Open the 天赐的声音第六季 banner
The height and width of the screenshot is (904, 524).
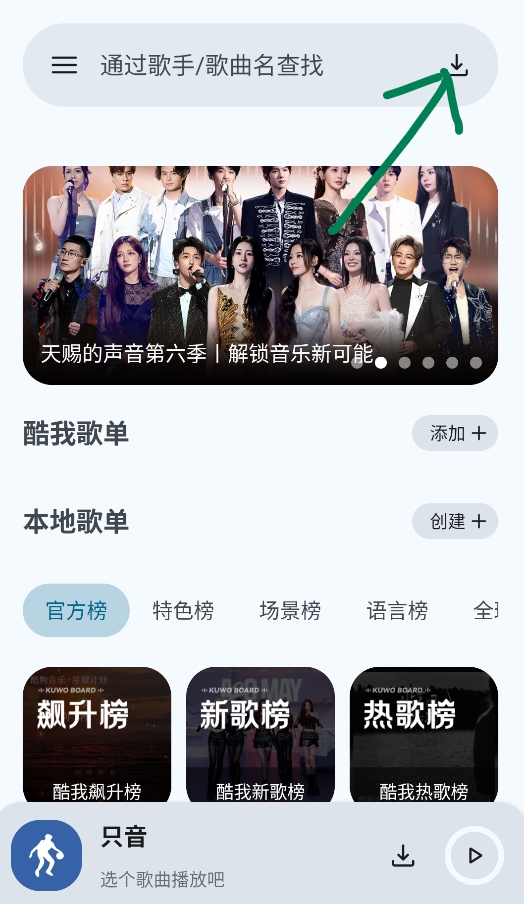coord(261,276)
